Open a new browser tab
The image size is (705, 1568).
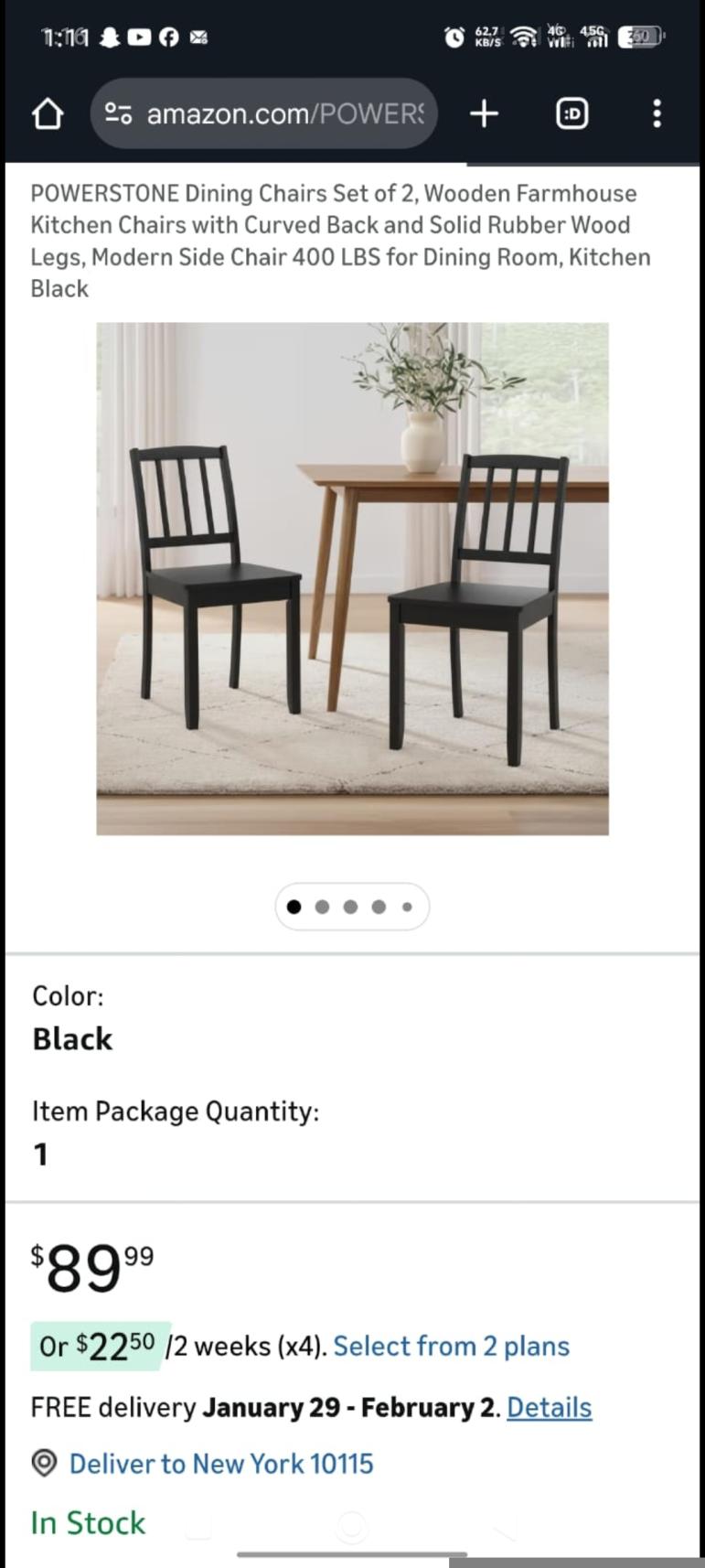pyautogui.click(x=484, y=114)
